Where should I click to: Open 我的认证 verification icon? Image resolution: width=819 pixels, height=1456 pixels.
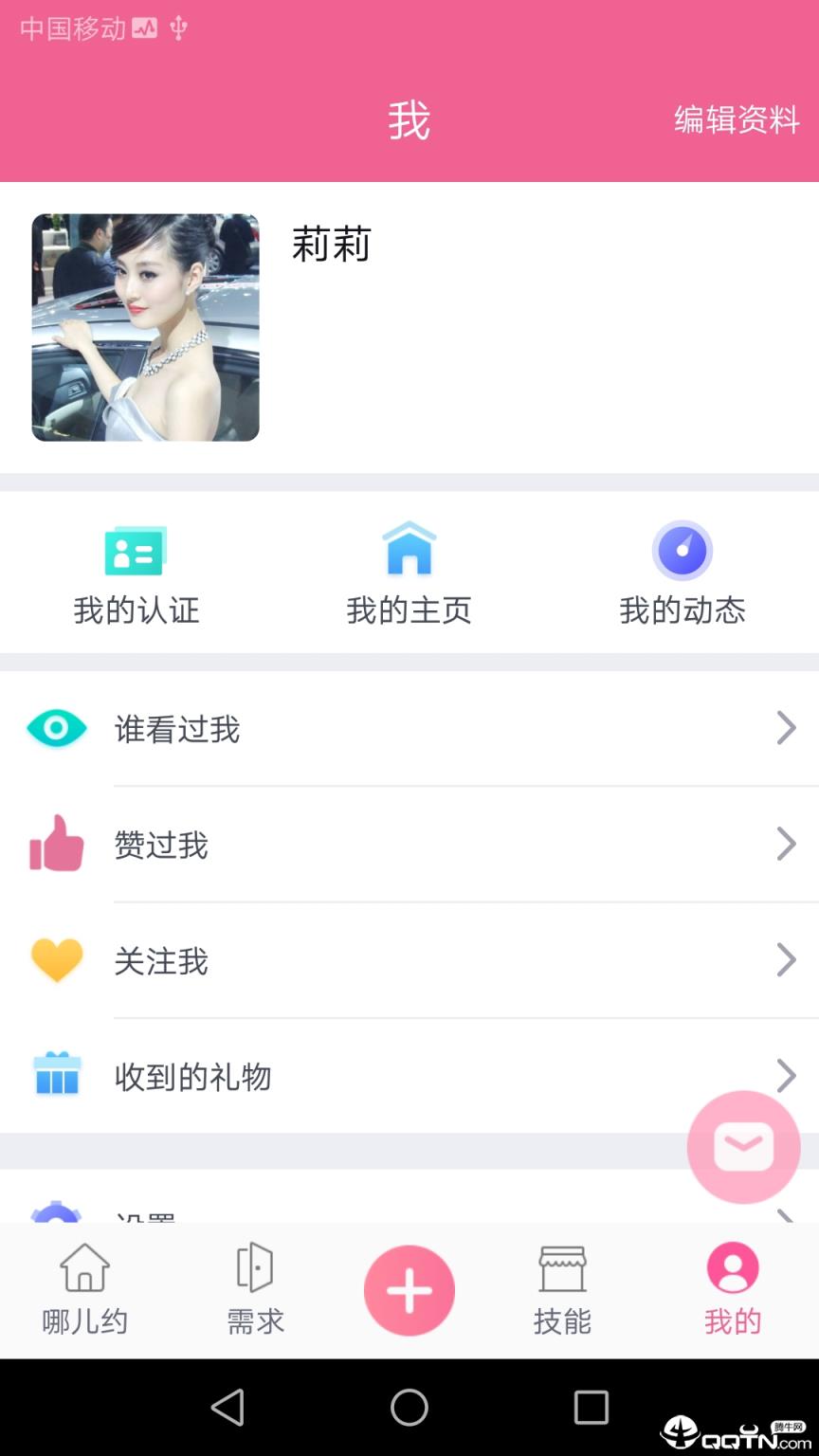click(x=136, y=550)
